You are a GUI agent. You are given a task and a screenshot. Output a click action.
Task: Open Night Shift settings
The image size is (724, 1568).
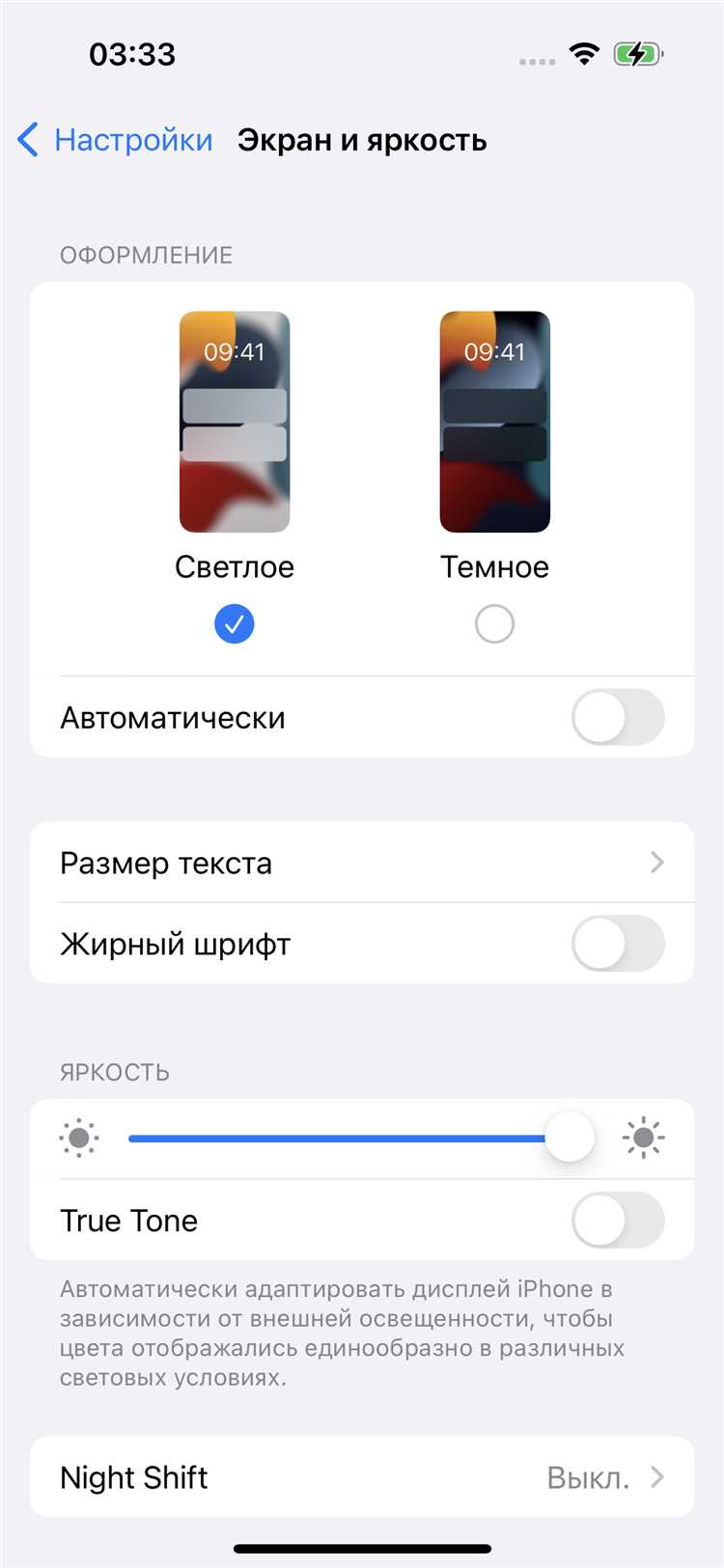coord(362,1477)
